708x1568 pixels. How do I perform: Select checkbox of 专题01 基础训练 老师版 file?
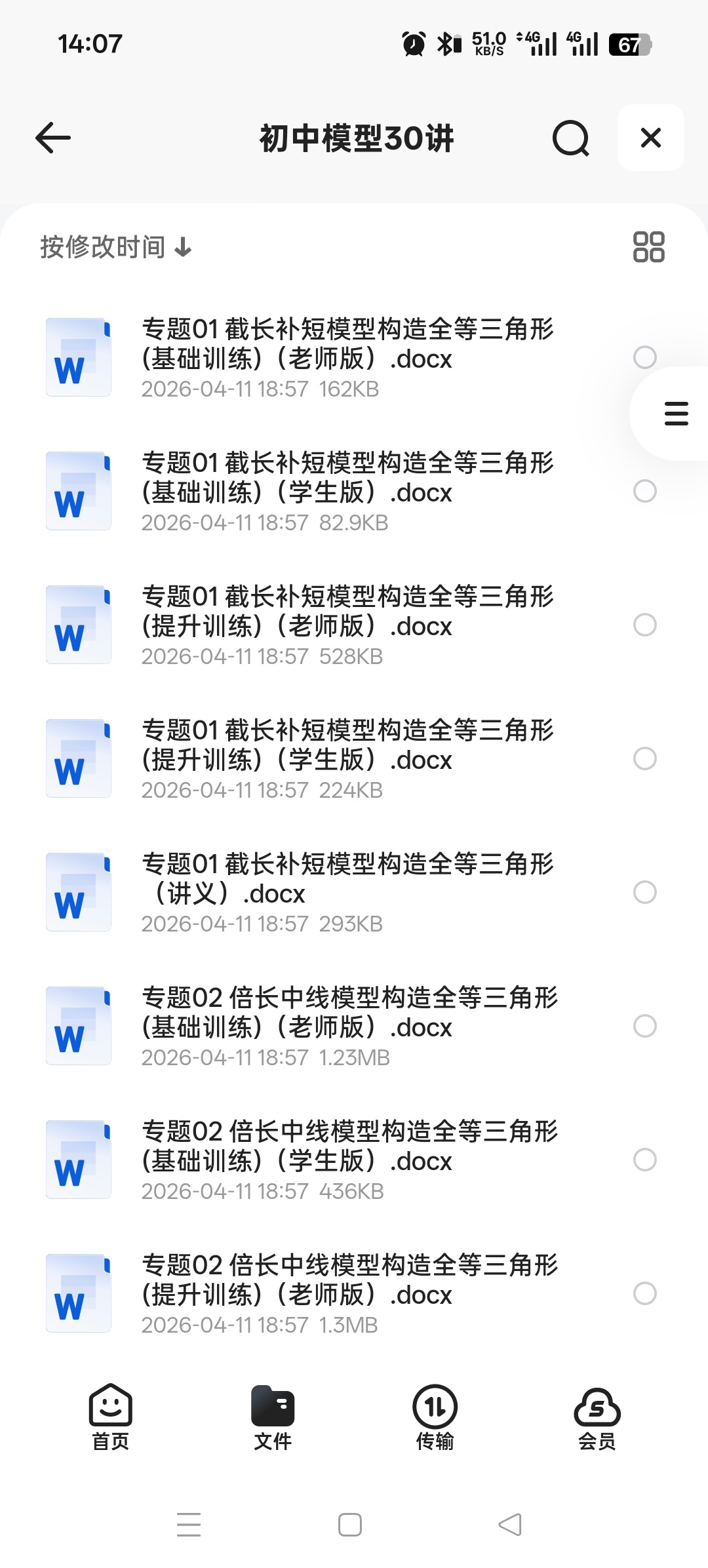[x=644, y=358]
